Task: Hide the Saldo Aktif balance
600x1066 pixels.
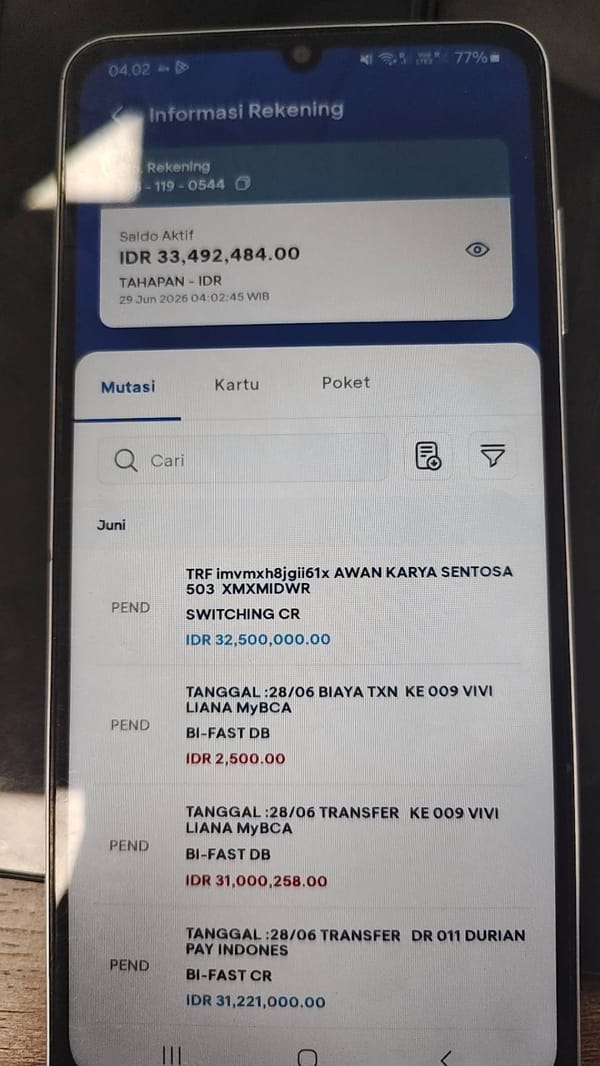Action: point(477,250)
